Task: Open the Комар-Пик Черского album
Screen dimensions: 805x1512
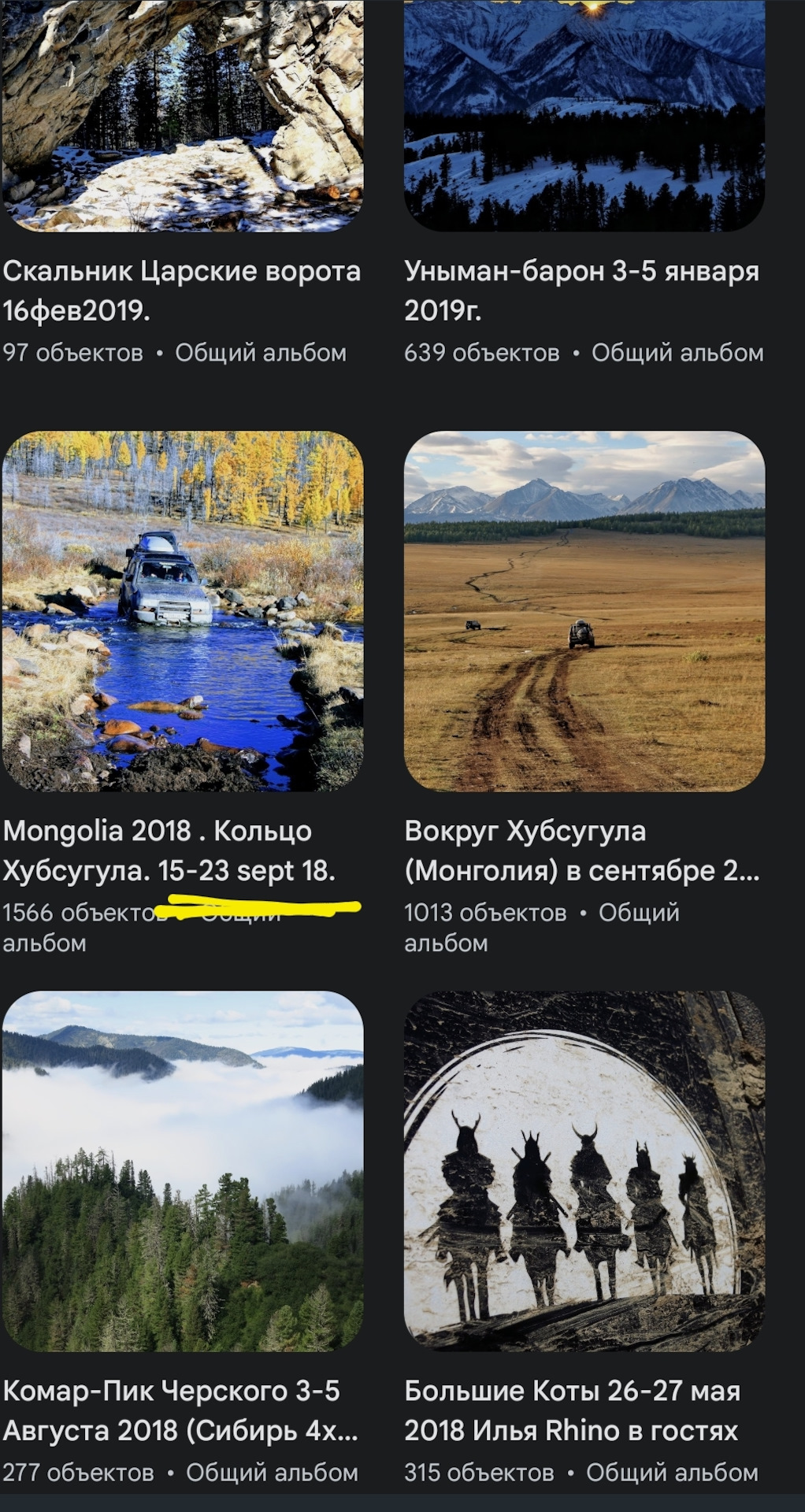Action: pos(183,1171)
